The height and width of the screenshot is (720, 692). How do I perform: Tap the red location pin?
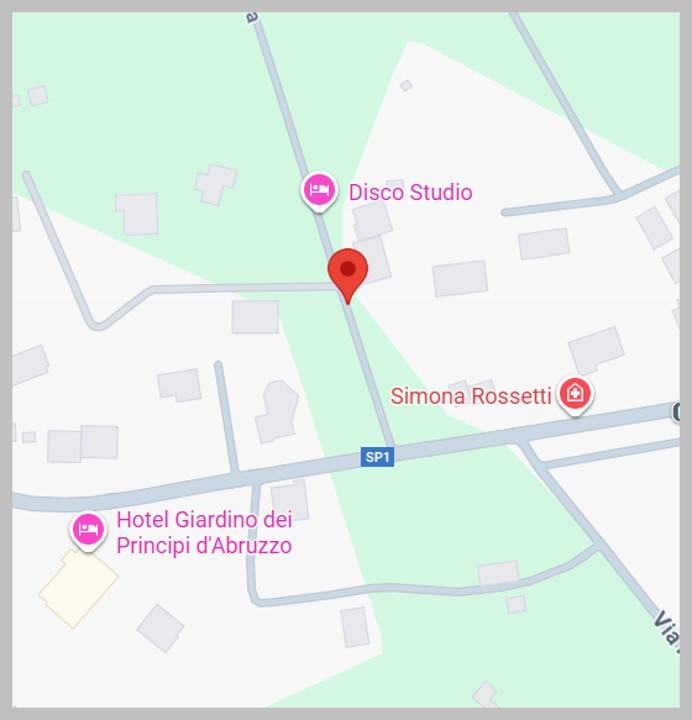(348, 271)
